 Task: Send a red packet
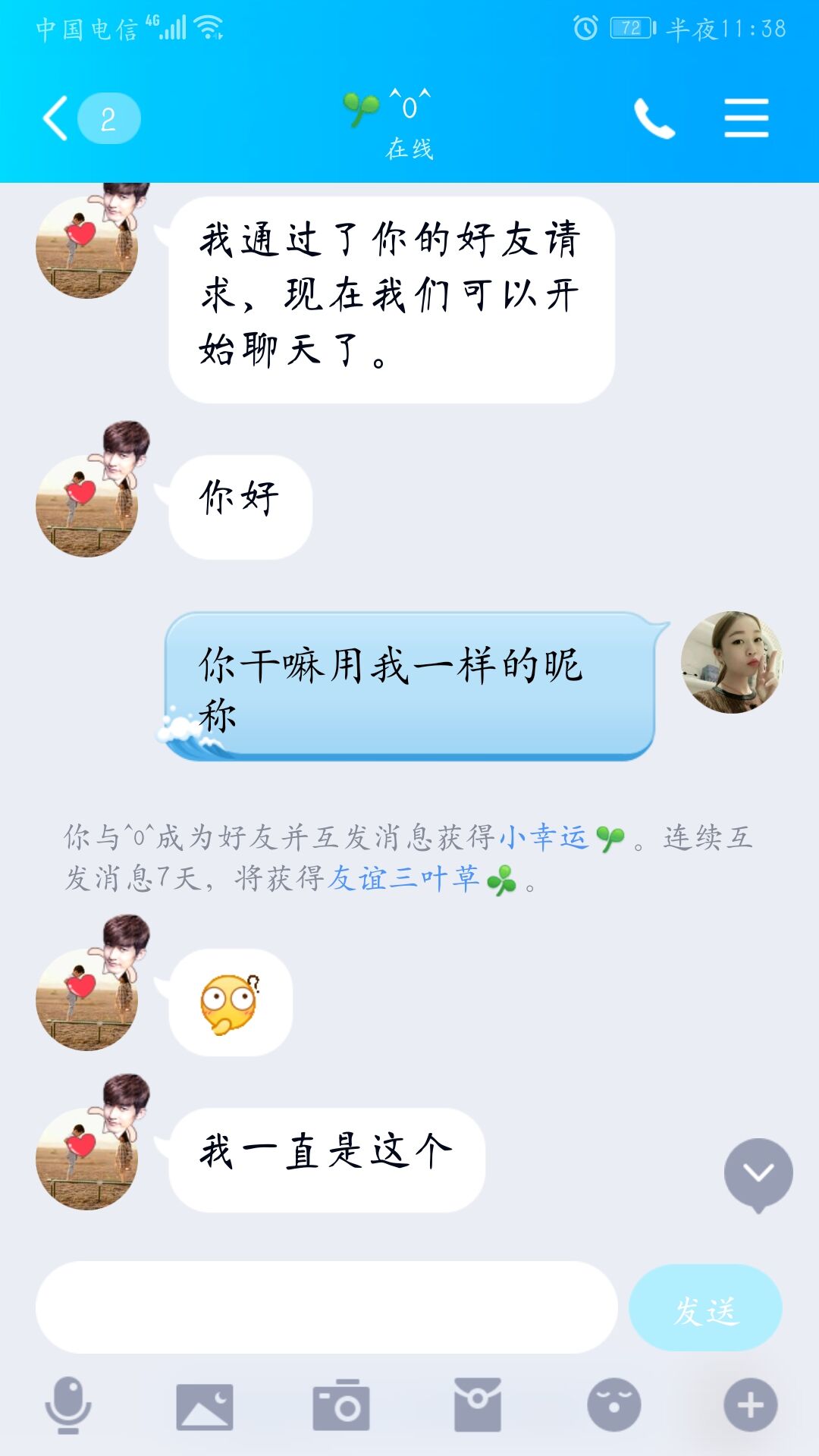tap(478, 1404)
